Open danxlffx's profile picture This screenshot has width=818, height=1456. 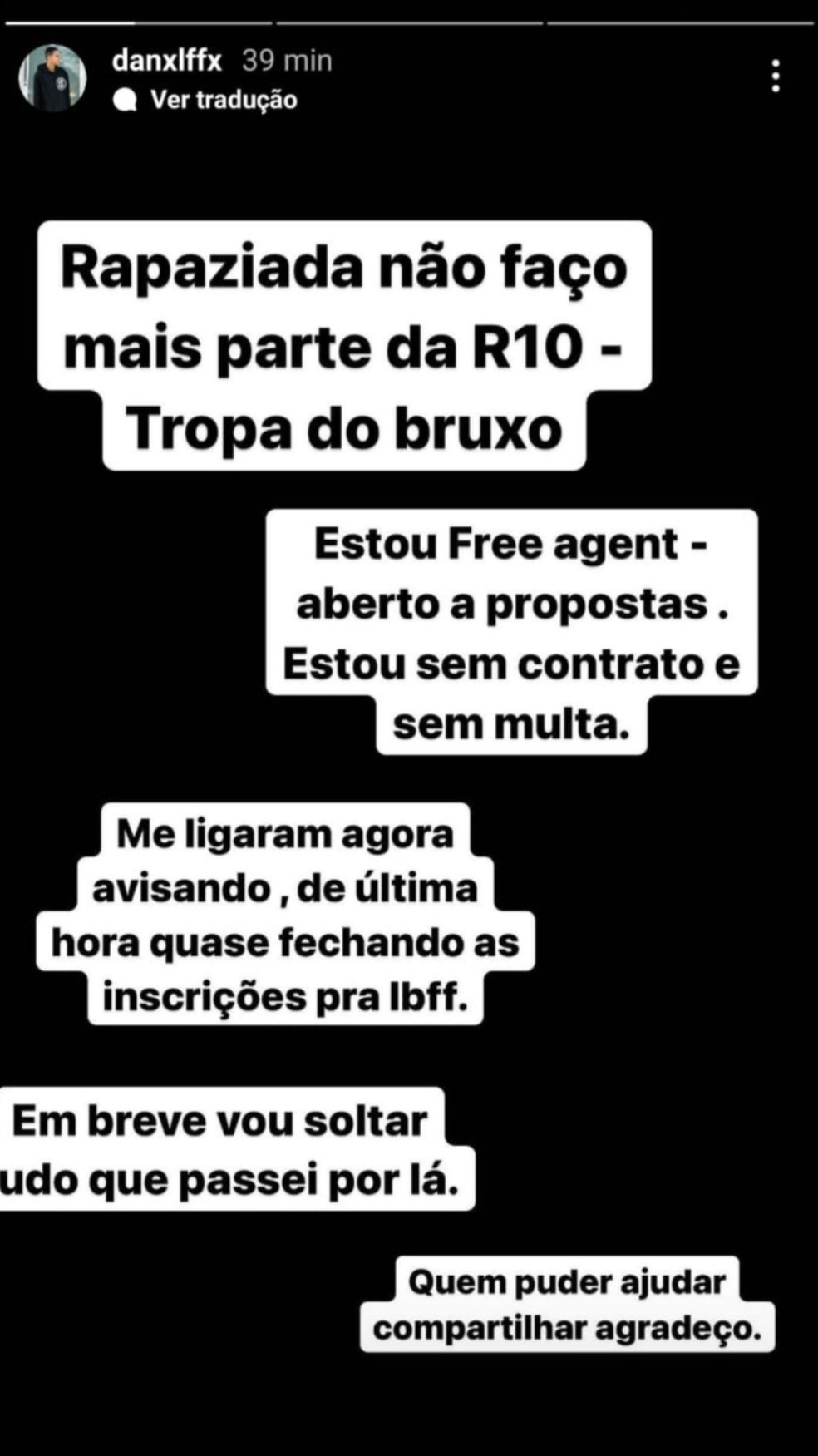[x=52, y=78]
